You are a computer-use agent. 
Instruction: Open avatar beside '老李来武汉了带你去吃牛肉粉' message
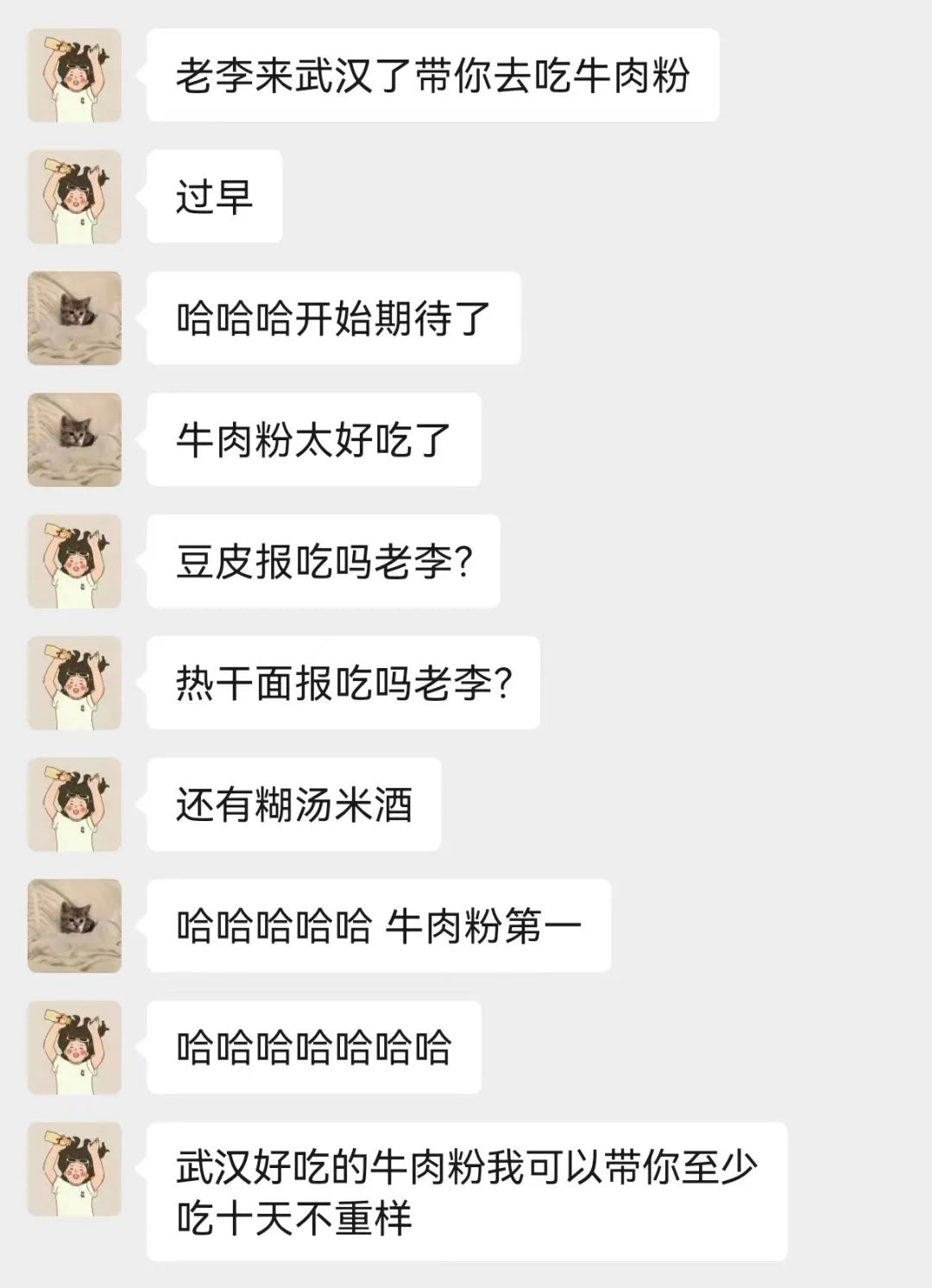[74, 75]
